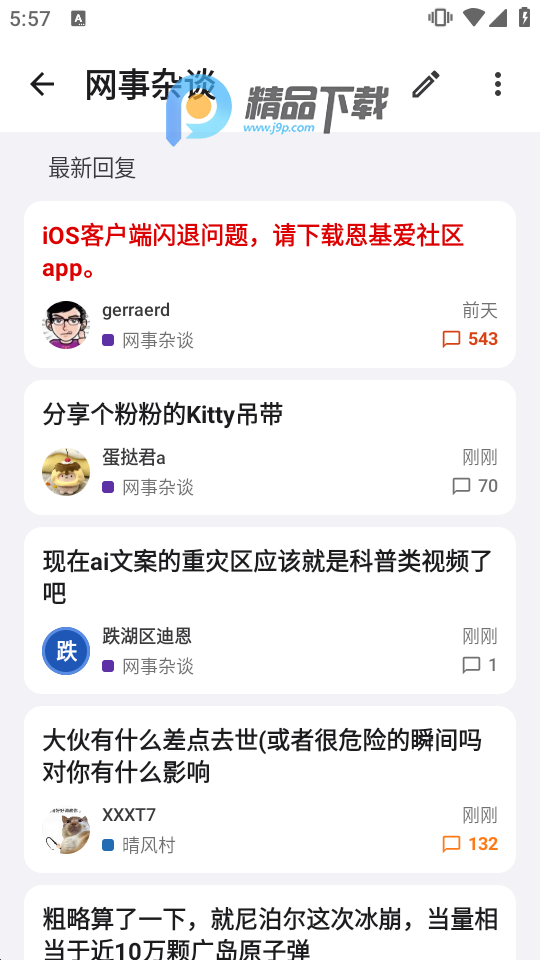
Task: View 蛋挞君a's profile avatar
Action: [66, 471]
